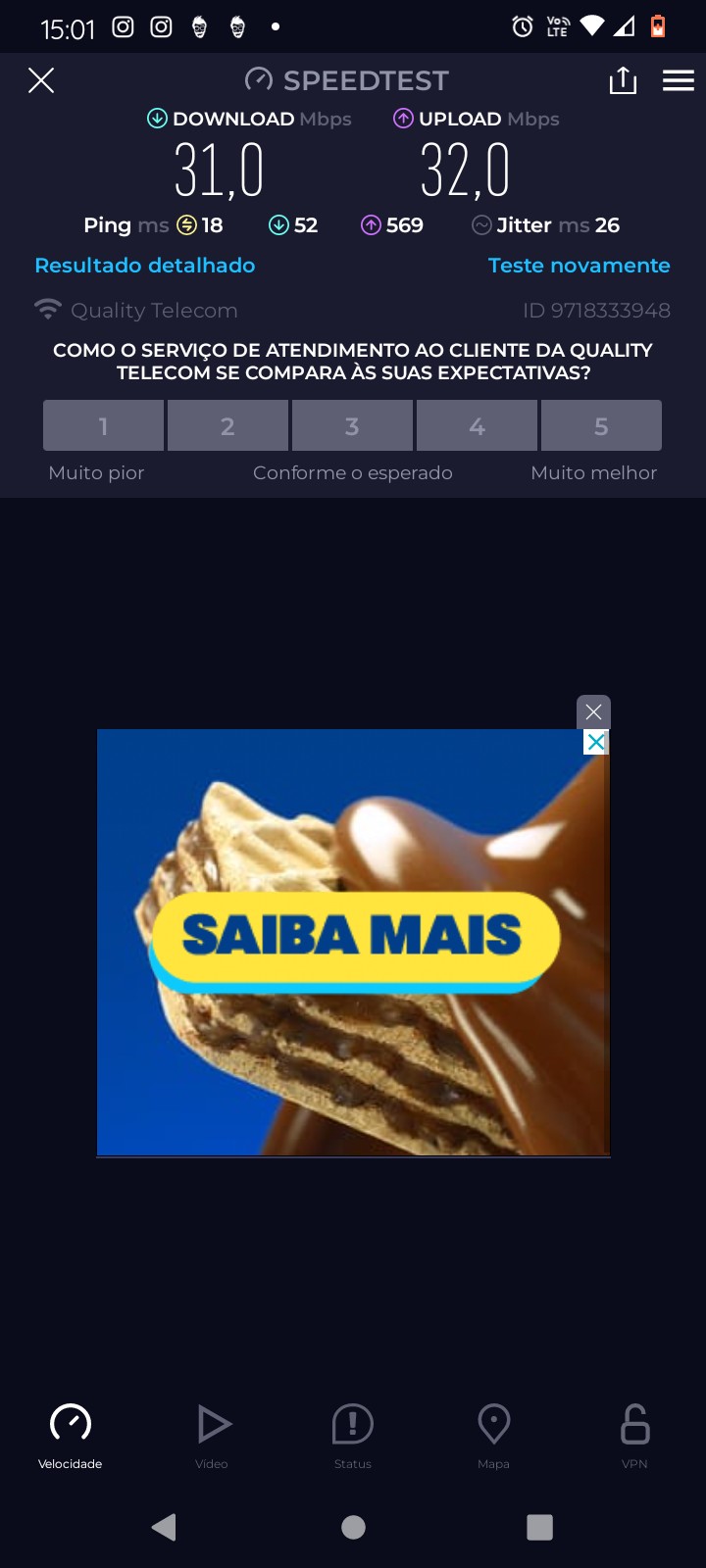Go to the VPN tab
This screenshot has width=706, height=1568.
634,1435
